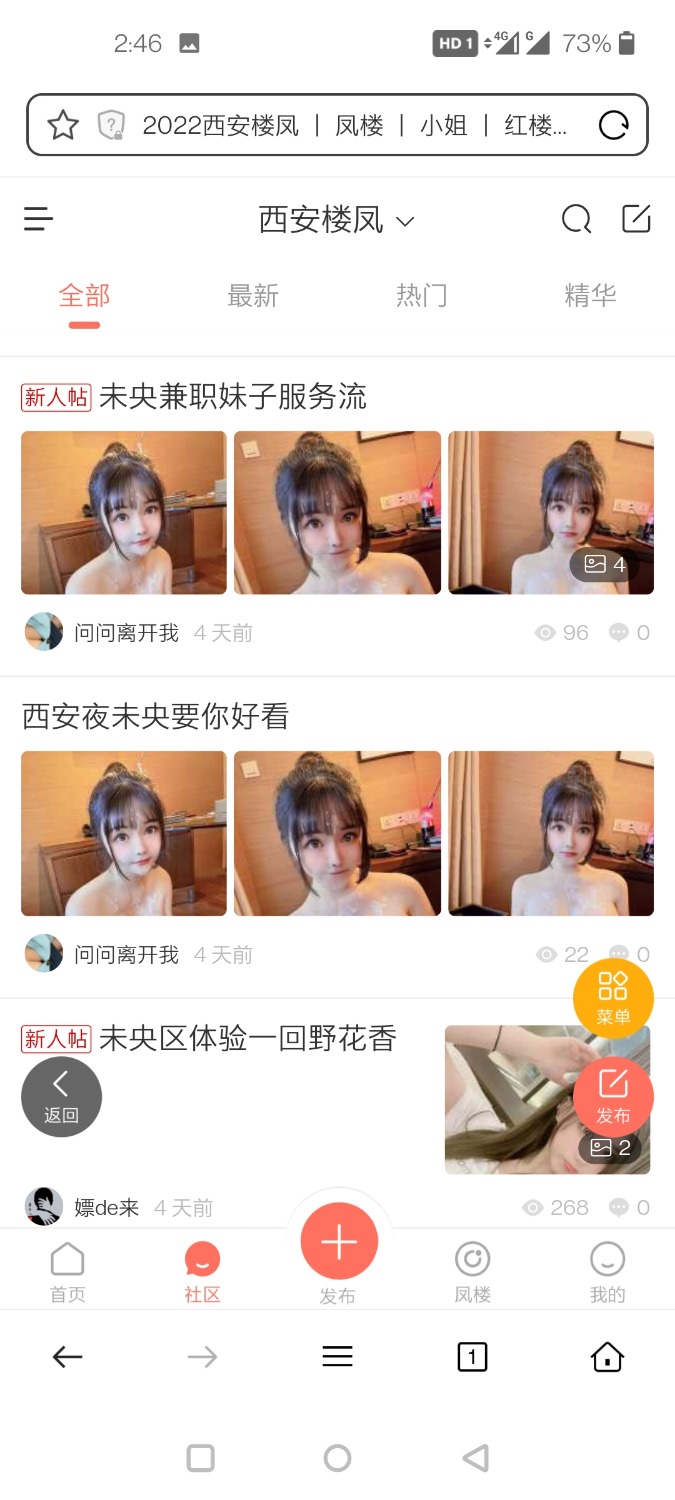Switch to the 最新 tab
The image size is (675, 1500).
(253, 296)
